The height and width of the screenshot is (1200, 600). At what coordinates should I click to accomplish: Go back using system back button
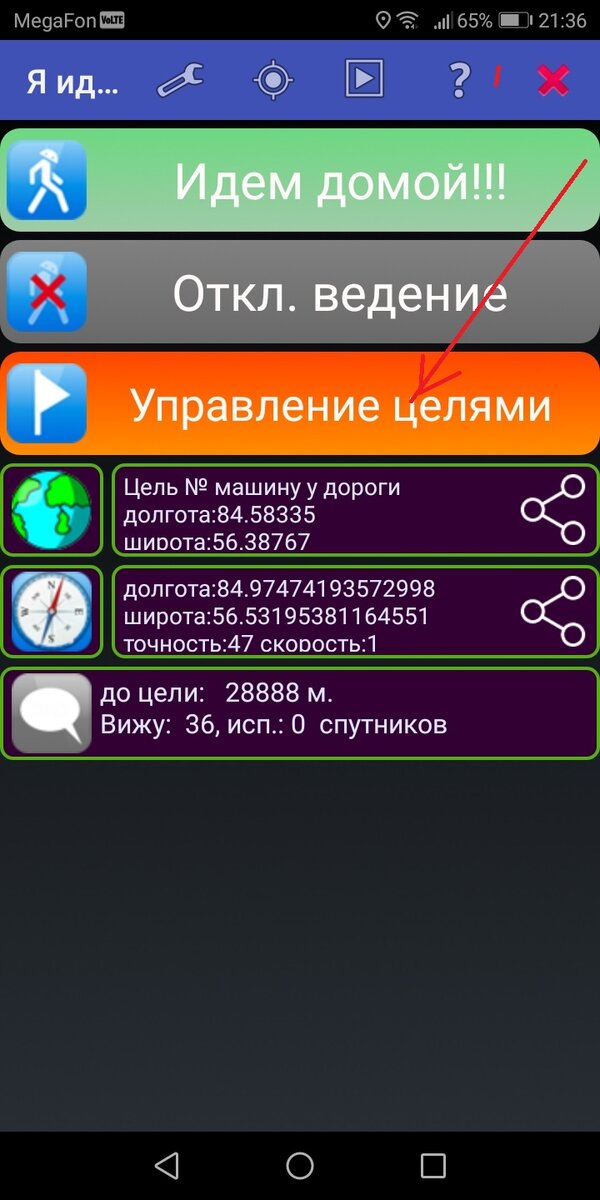(x=167, y=1165)
